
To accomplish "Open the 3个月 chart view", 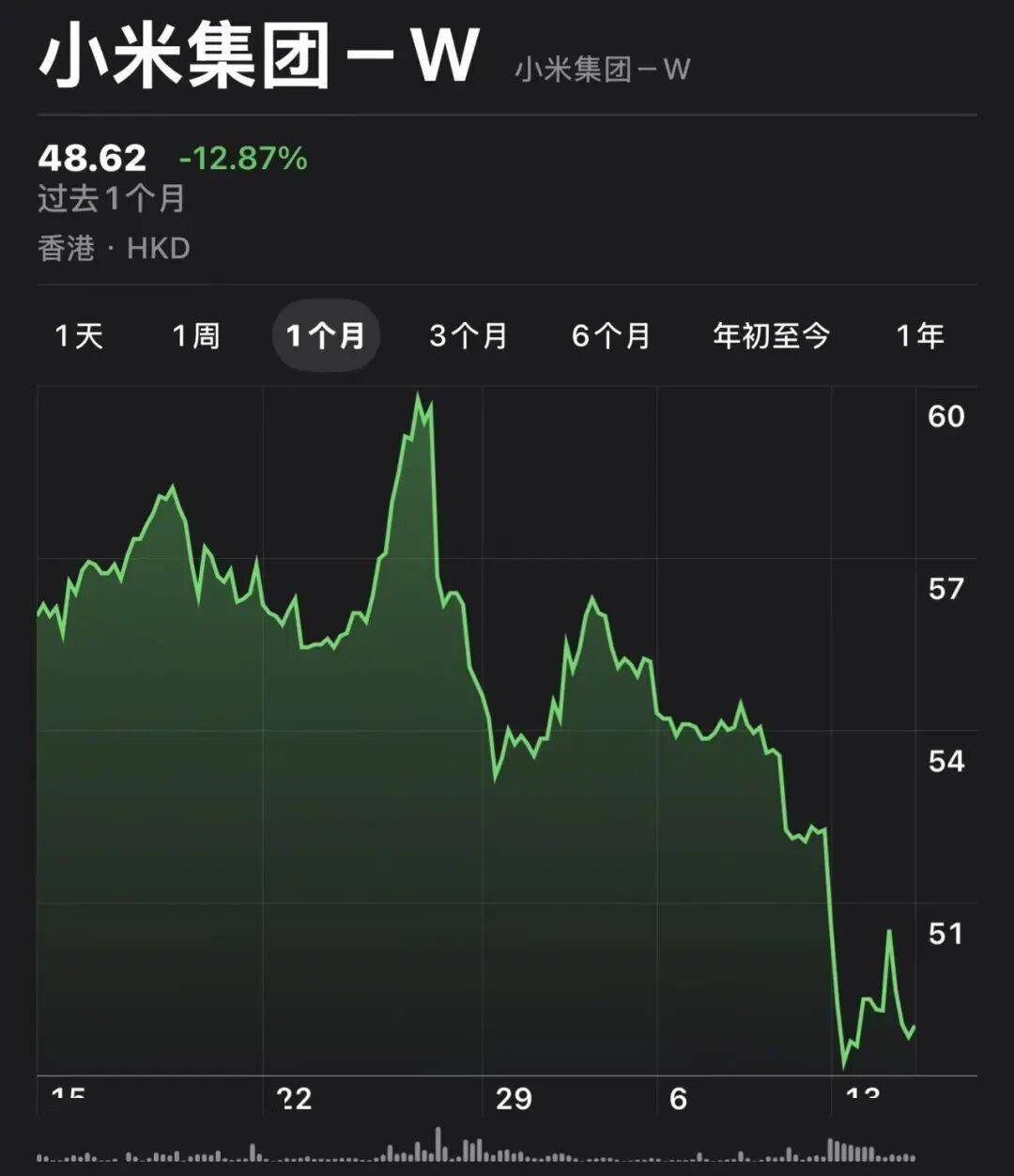I will [467, 335].
